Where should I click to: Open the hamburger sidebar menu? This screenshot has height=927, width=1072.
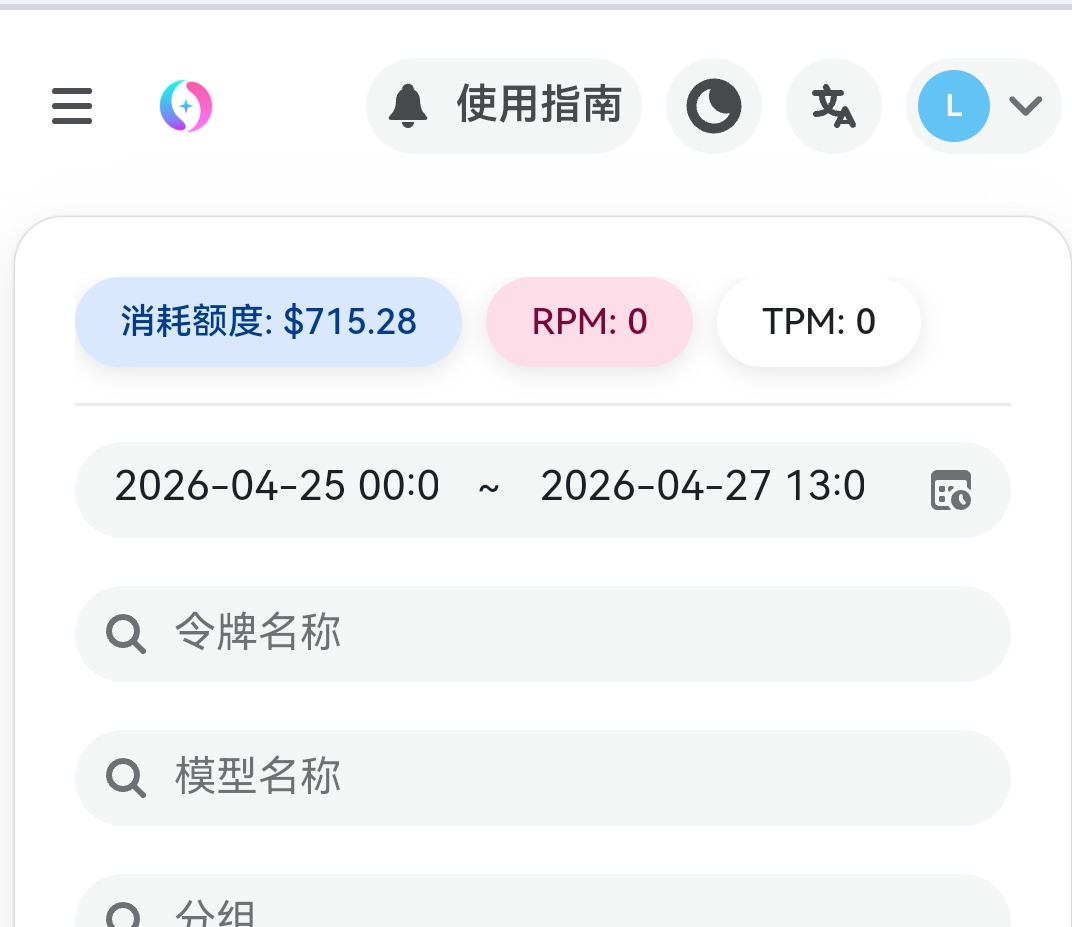tap(72, 106)
